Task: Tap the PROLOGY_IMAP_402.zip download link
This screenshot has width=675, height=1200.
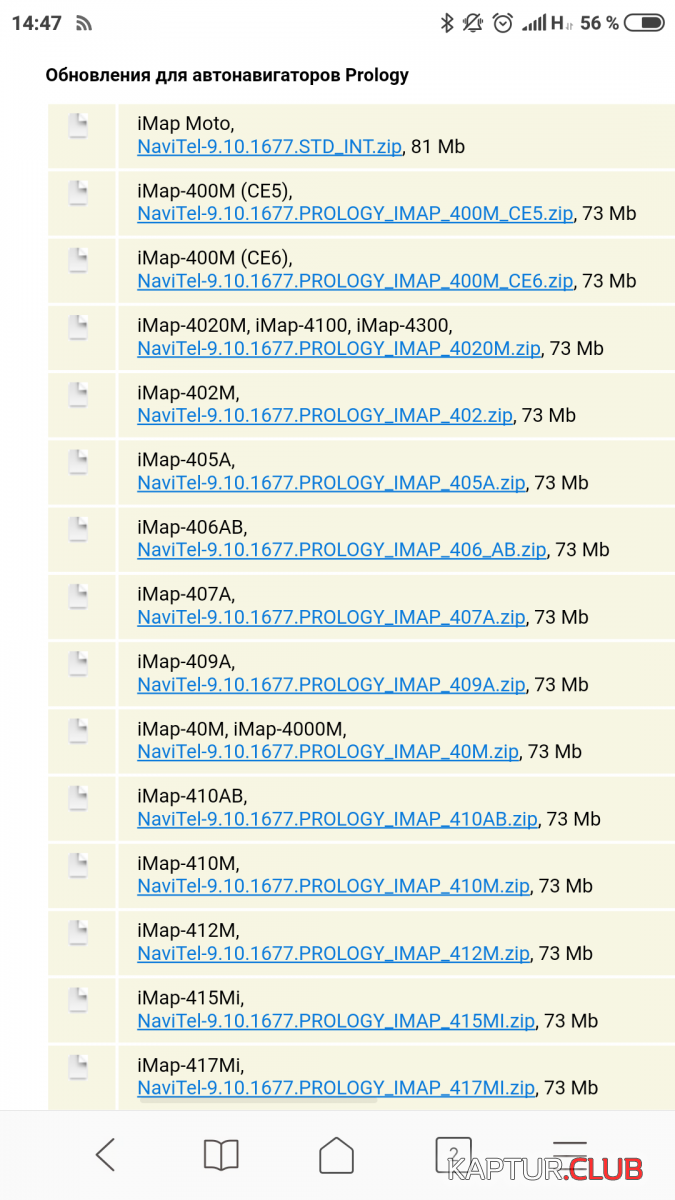Action: (x=325, y=415)
